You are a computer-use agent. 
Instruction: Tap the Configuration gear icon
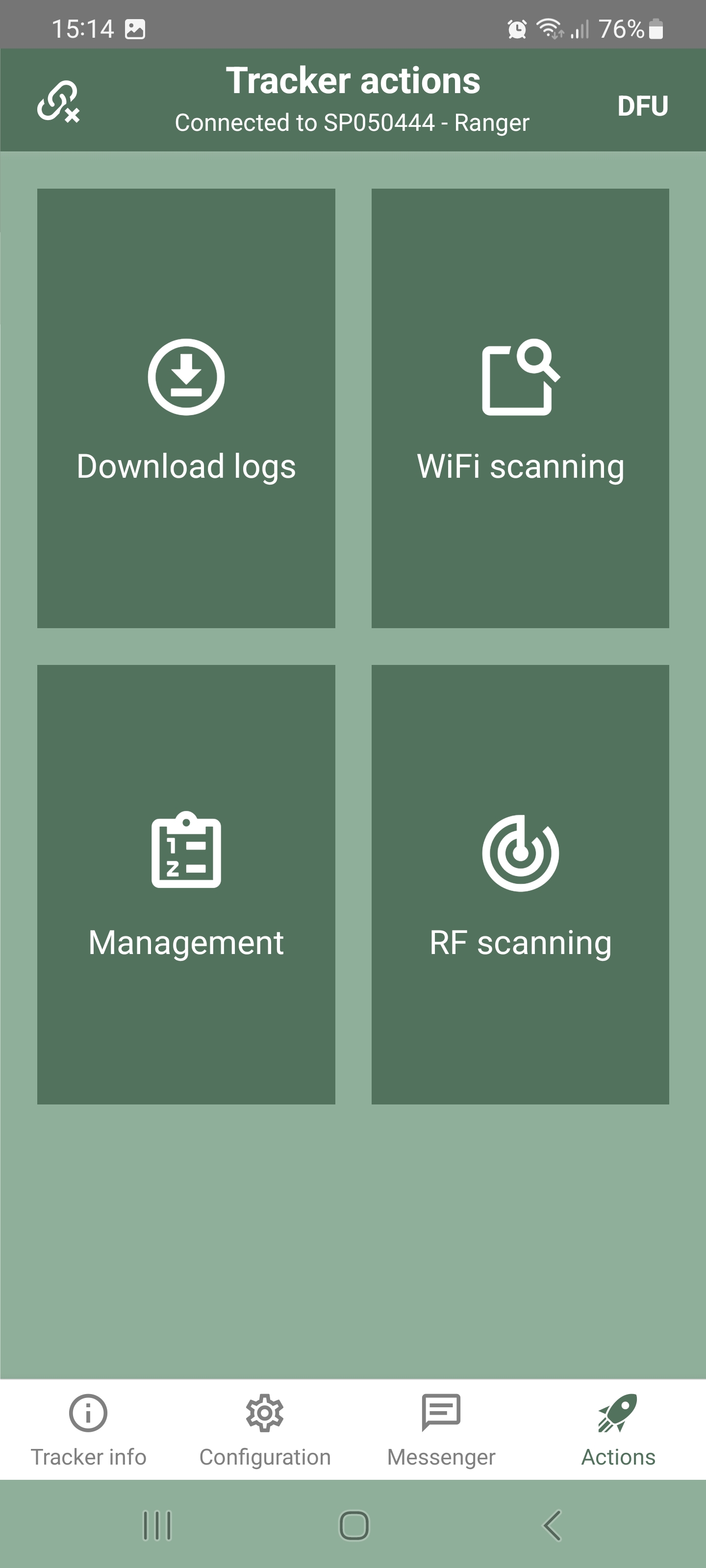tap(265, 1413)
